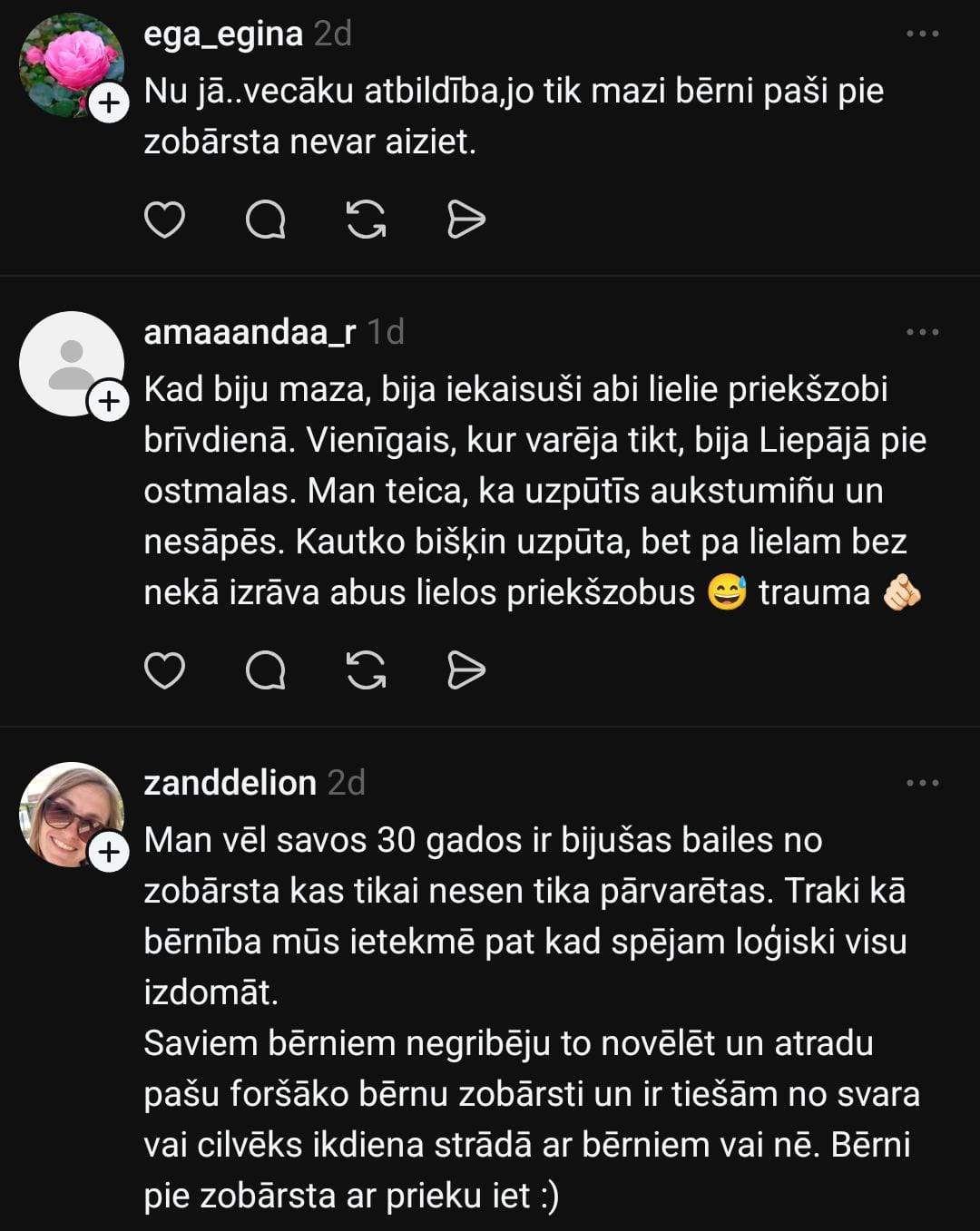
Task: Follow ega_egina via the avatar plus badge
Action: click(109, 103)
